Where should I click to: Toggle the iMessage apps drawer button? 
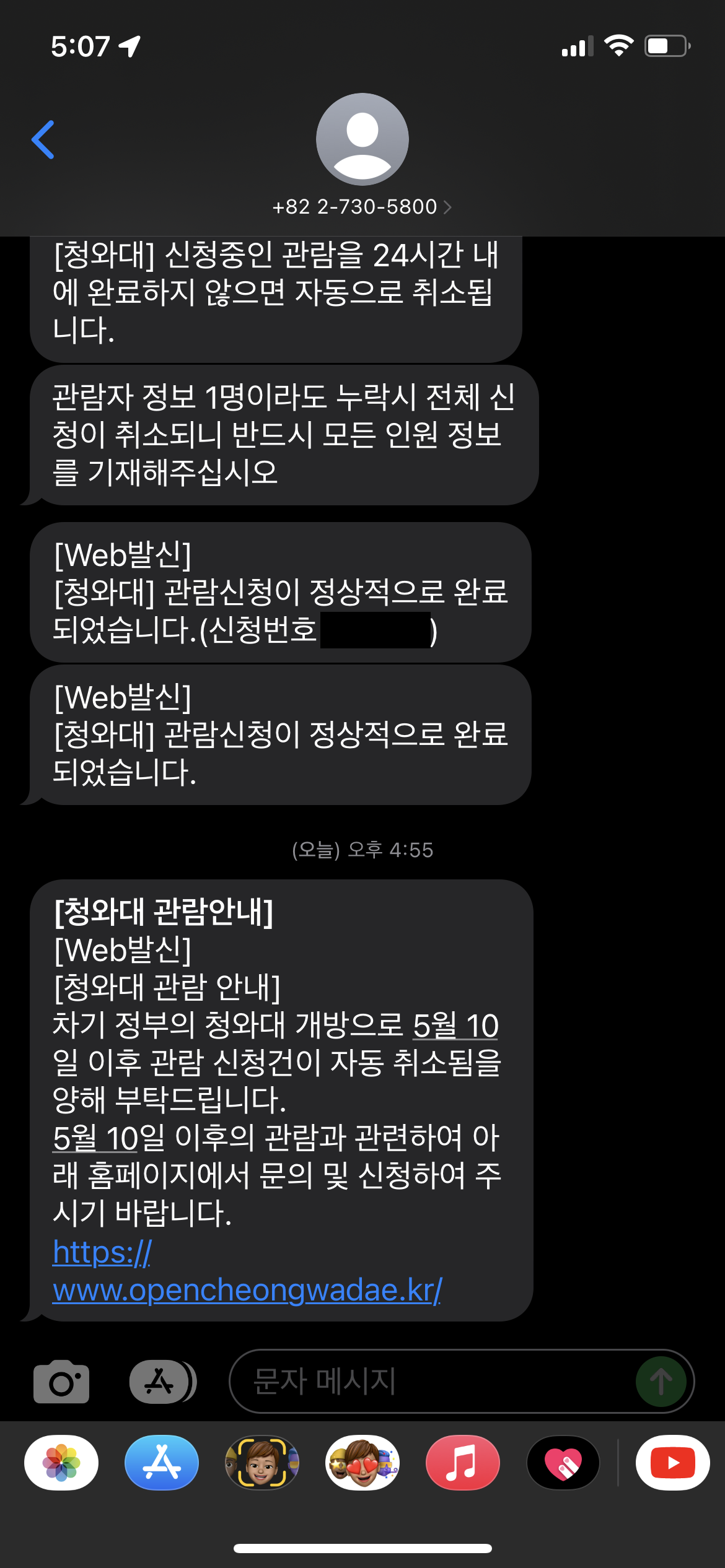pyautogui.click(x=162, y=1382)
